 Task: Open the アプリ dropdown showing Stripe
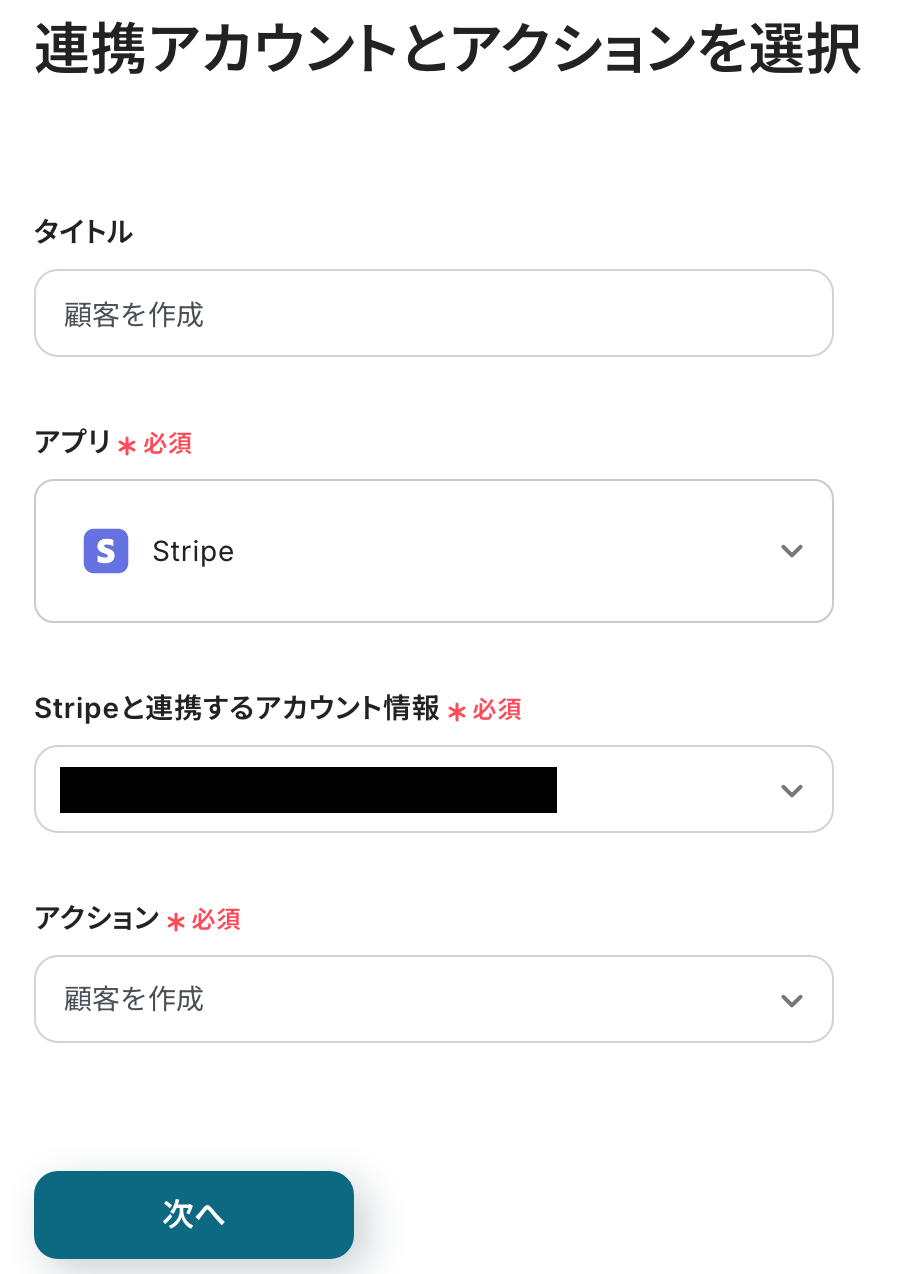(433, 551)
